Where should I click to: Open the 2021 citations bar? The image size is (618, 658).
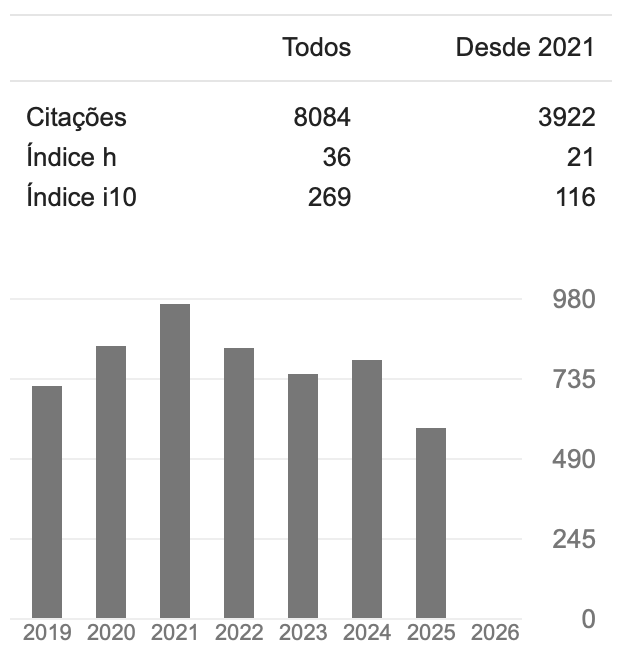click(175, 461)
